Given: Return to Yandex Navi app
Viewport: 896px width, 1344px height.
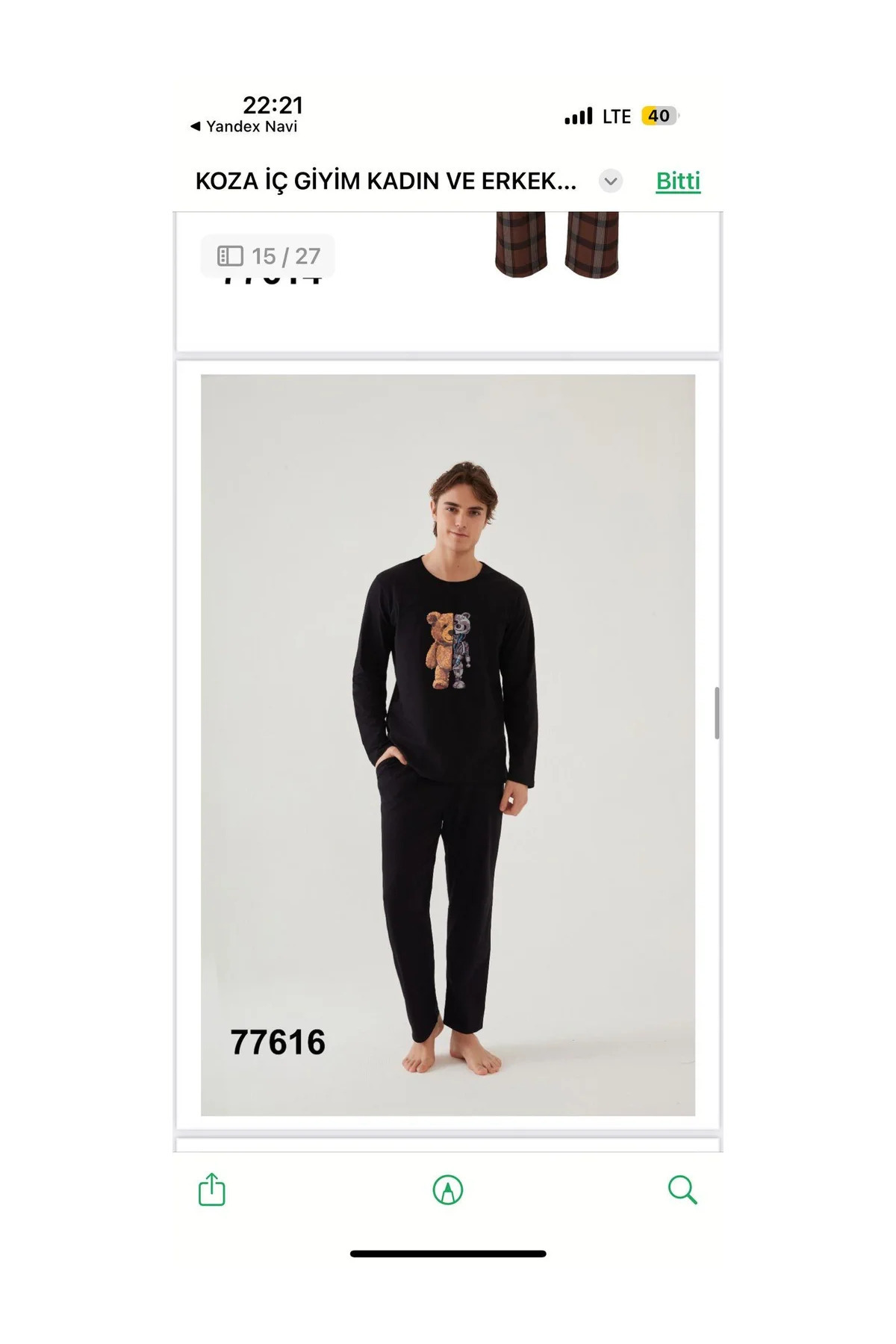Looking at the screenshot, I should tap(244, 126).
